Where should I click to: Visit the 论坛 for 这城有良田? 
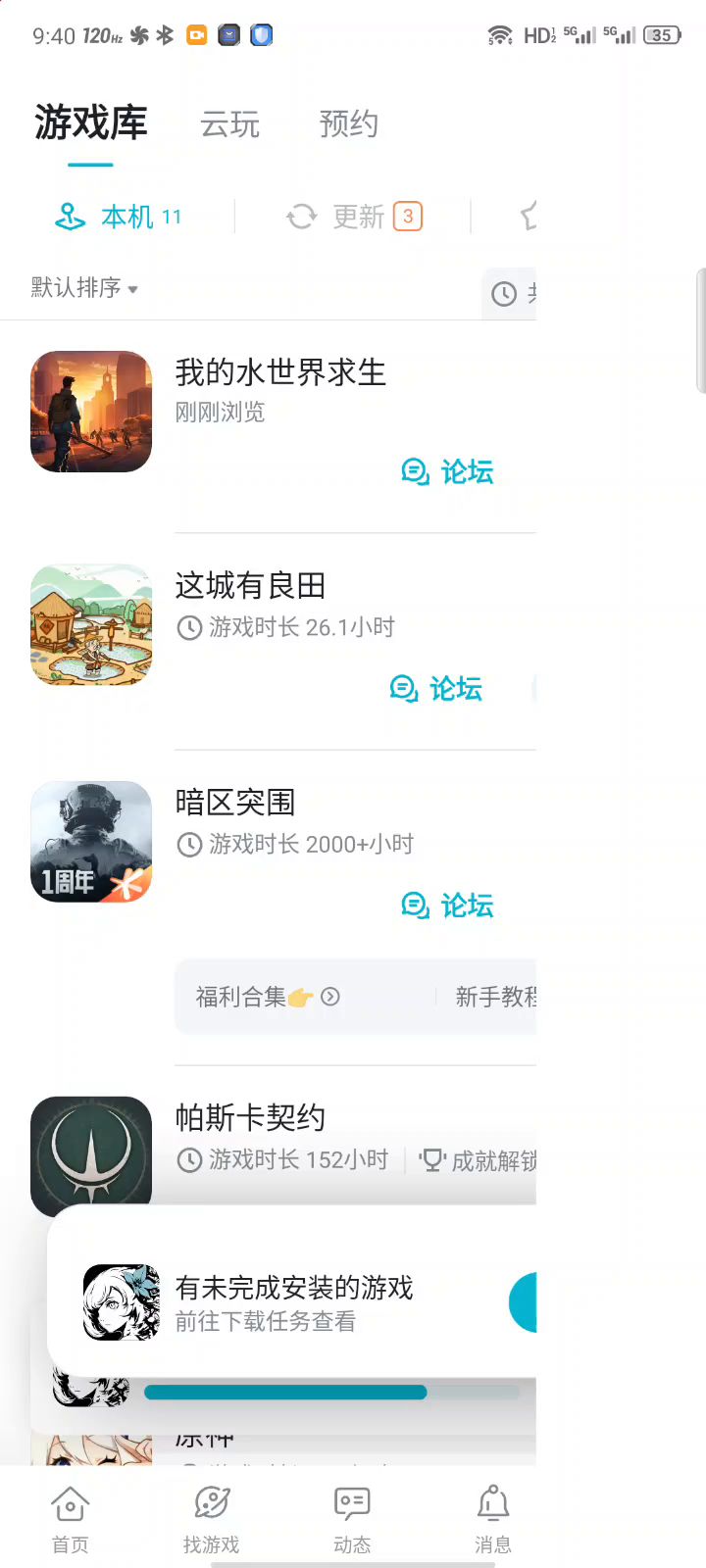coord(436,689)
